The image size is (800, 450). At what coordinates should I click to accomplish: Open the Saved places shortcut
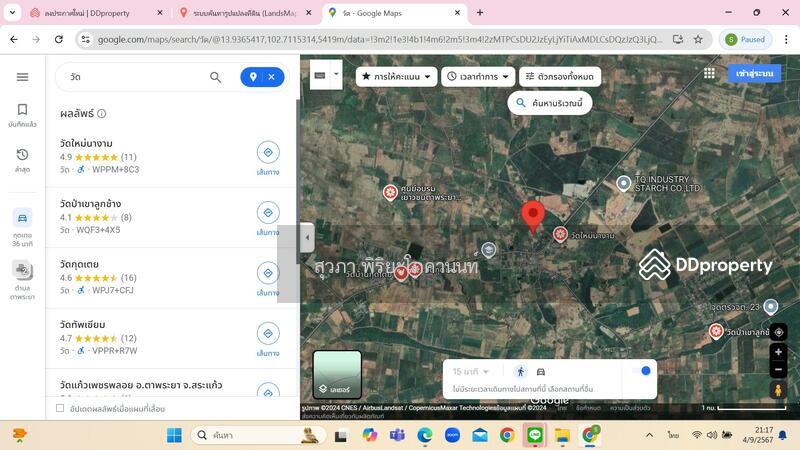(x=22, y=110)
